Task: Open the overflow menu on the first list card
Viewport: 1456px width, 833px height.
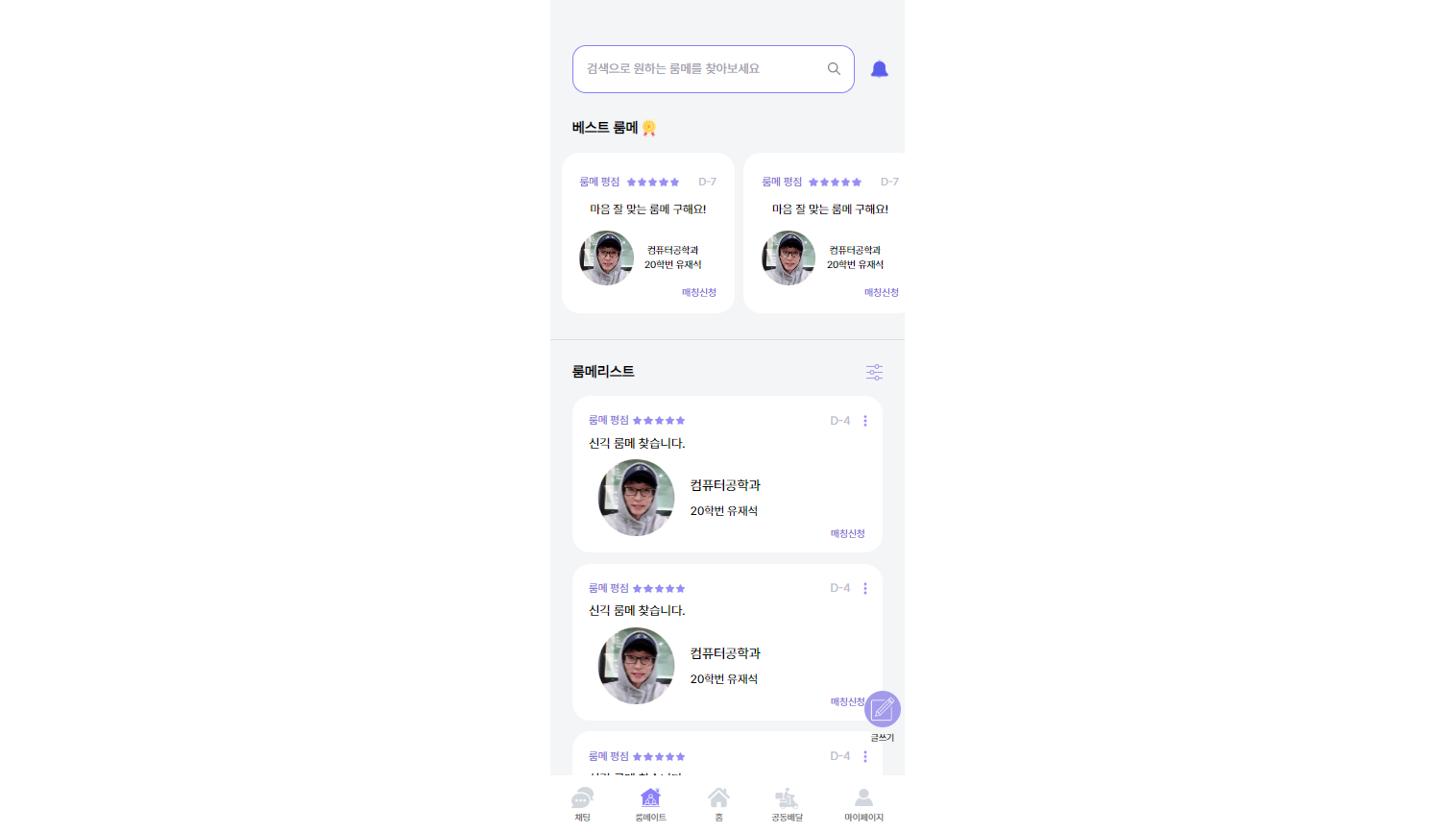Action: click(x=865, y=421)
